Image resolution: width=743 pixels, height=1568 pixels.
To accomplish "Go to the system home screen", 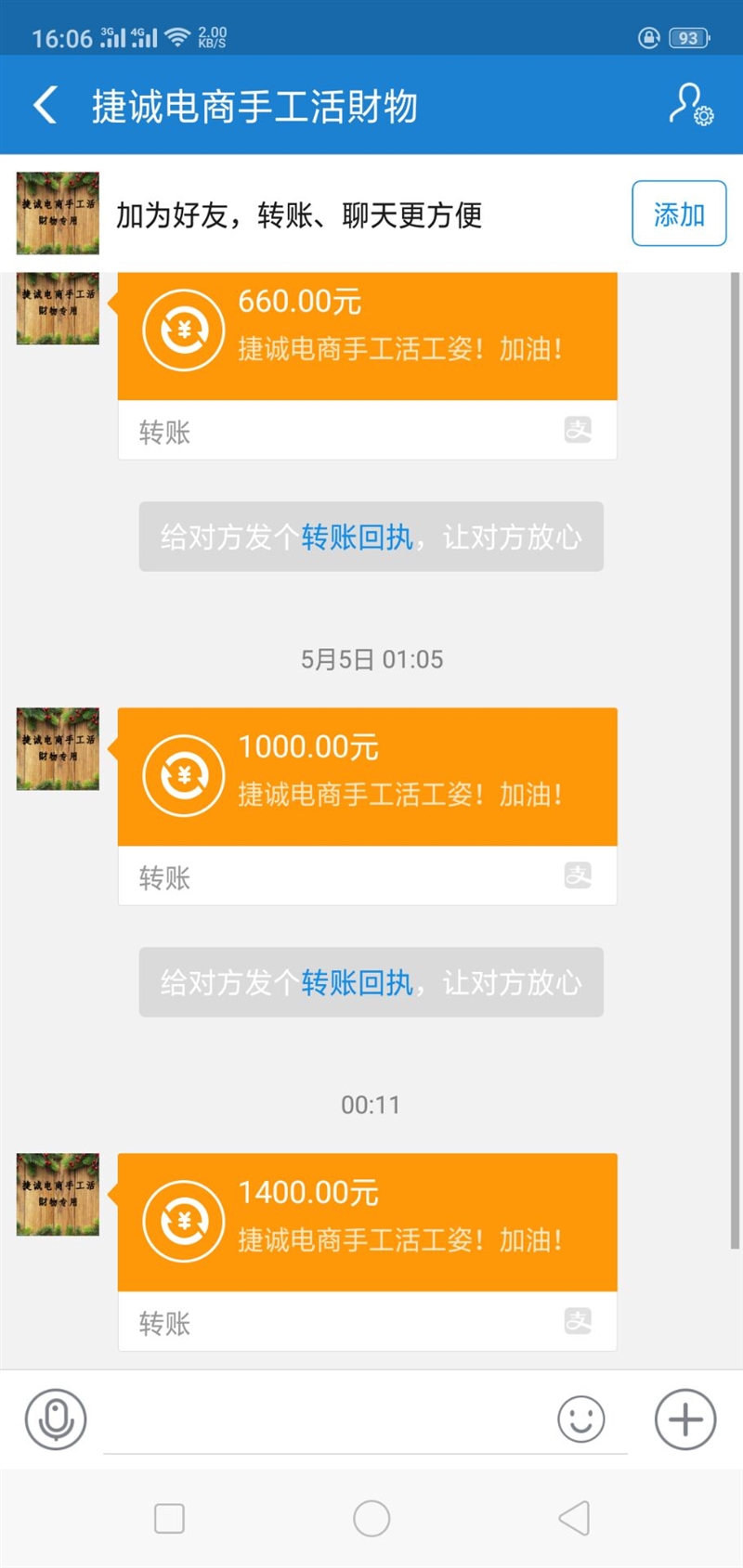I will (371, 1519).
